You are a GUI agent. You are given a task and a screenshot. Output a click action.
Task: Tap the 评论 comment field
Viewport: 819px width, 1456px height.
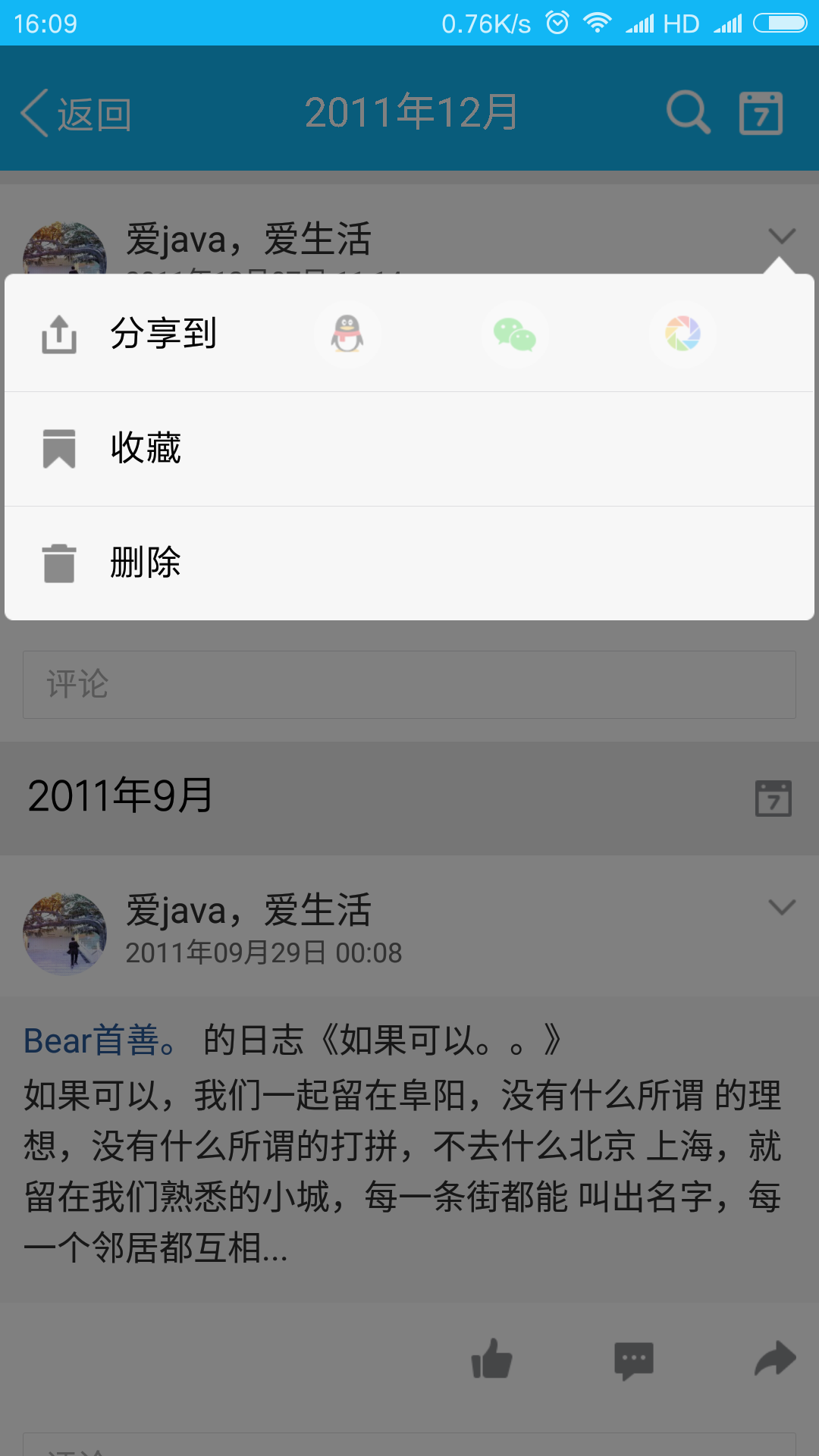click(409, 684)
